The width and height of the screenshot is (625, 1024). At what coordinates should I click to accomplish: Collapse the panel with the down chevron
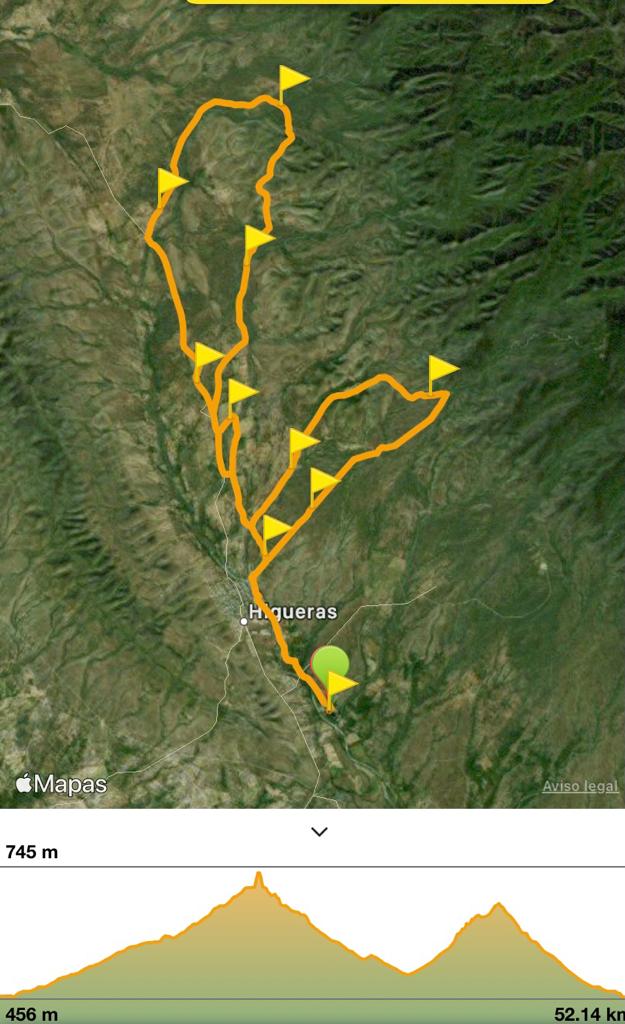(x=319, y=831)
